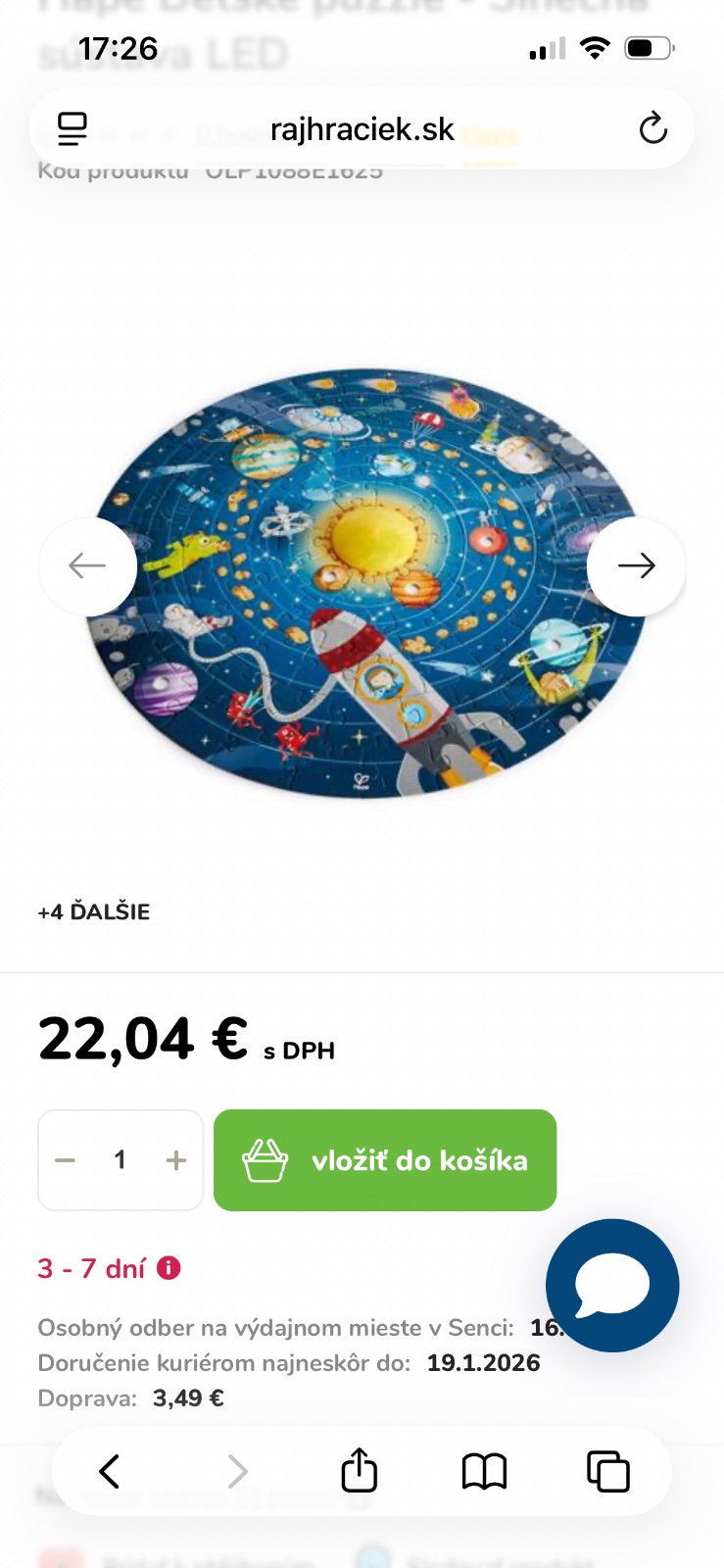Open the delivery time info icon

coord(169,1268)
